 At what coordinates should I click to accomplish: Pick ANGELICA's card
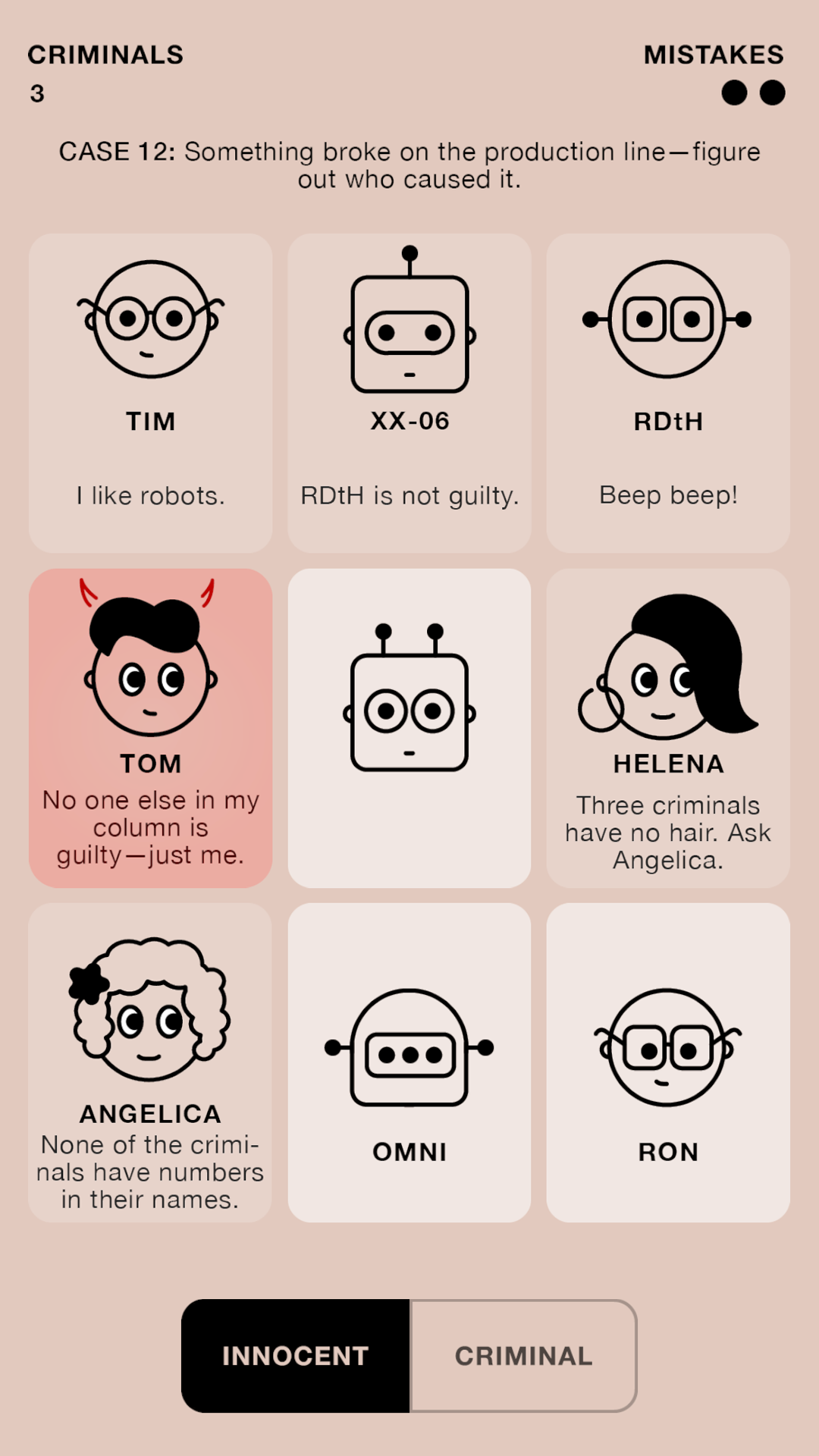(x=151, y=1062)
